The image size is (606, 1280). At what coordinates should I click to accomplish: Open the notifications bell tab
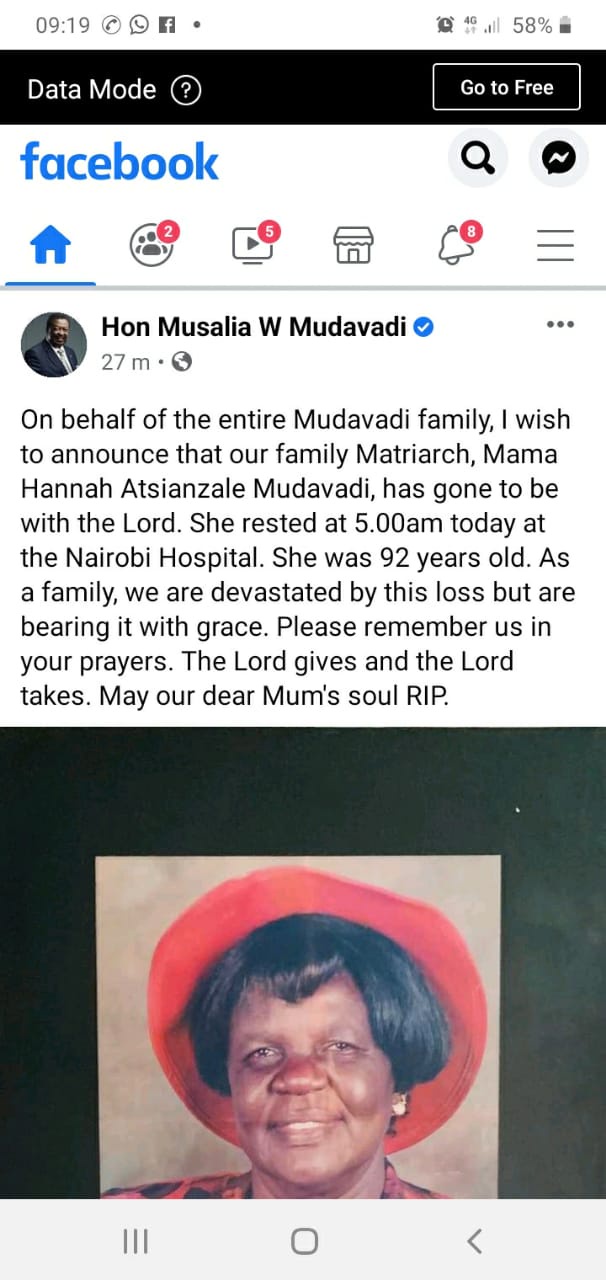pyautogui.click(x=457, y=244)
